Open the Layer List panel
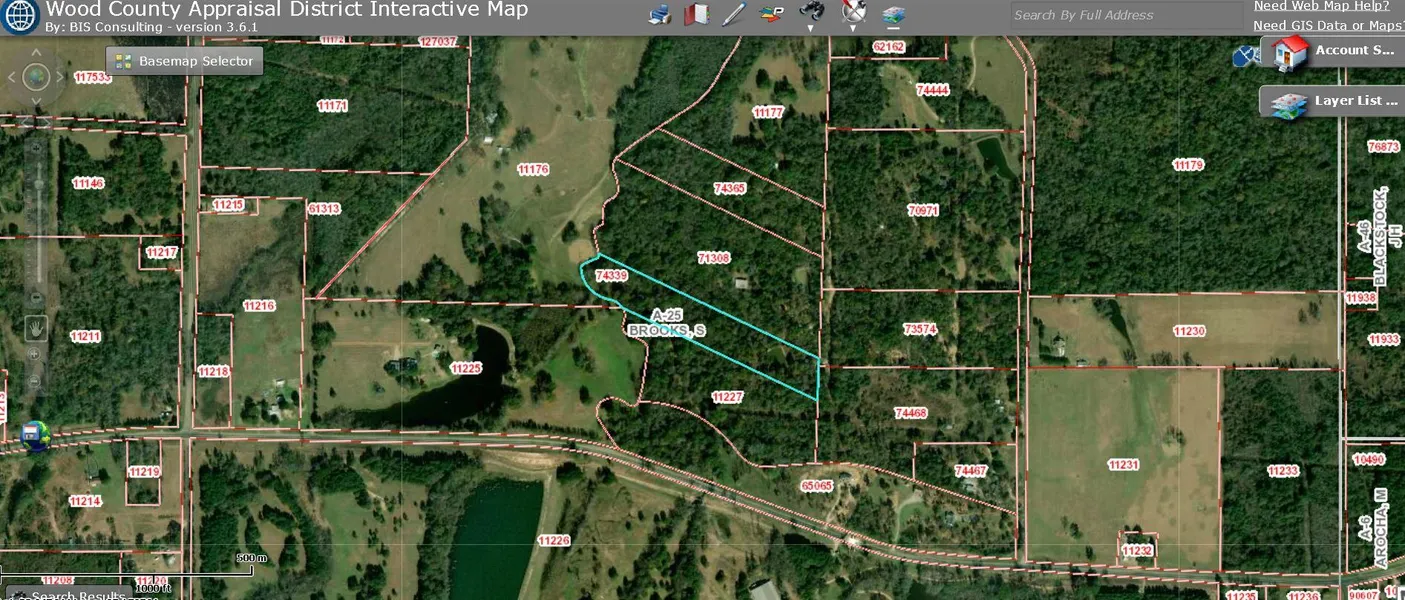1405x600 pixels. coord(1333,101)
